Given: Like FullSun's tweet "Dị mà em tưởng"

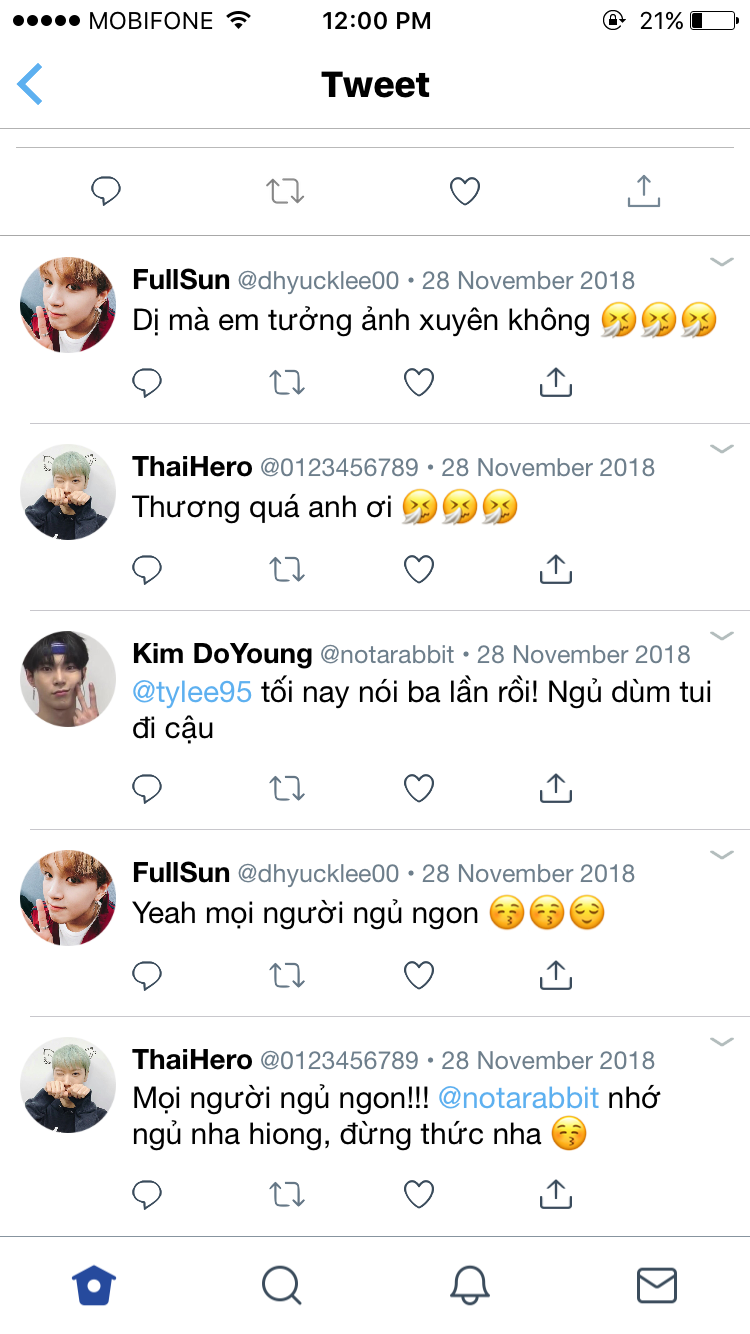Looking at the screenshot, I should click(419, 382).
